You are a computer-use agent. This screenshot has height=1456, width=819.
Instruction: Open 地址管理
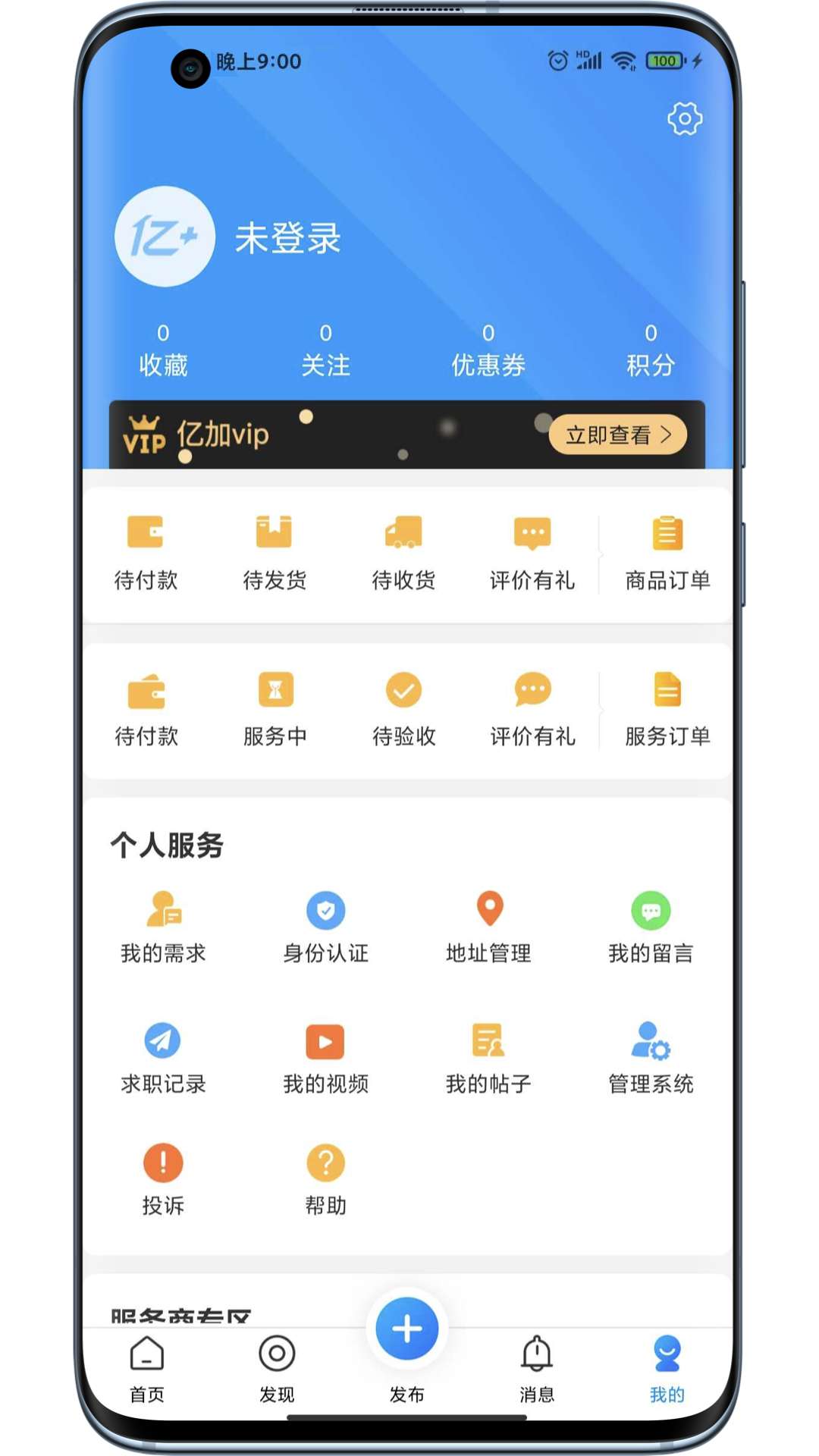(x=488, y=927)
